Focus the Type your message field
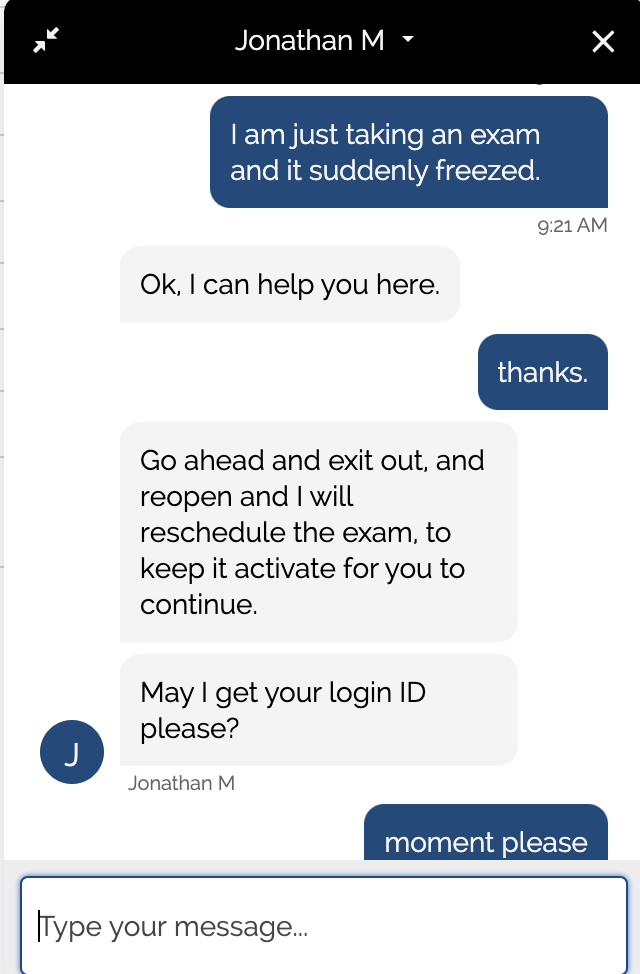 click(x=324, y=927)
